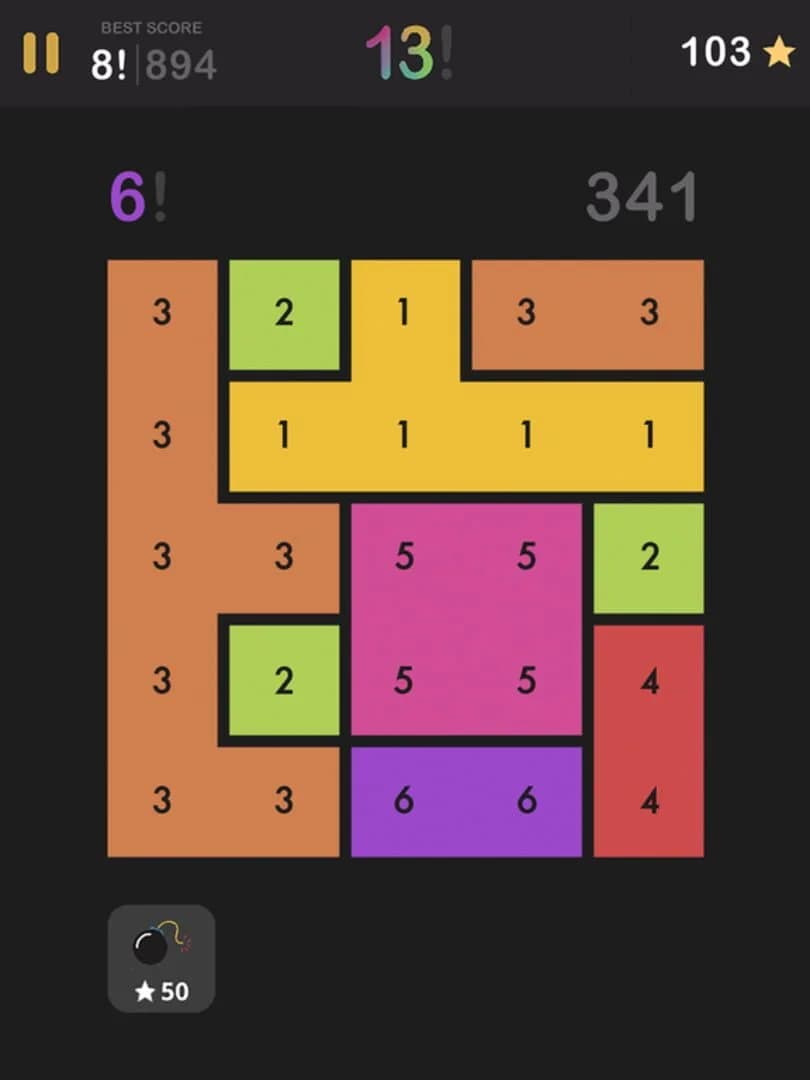Tap the yellow row of four 1 tiles
This screenshot has width=810, height=1080.
point(465,435)
